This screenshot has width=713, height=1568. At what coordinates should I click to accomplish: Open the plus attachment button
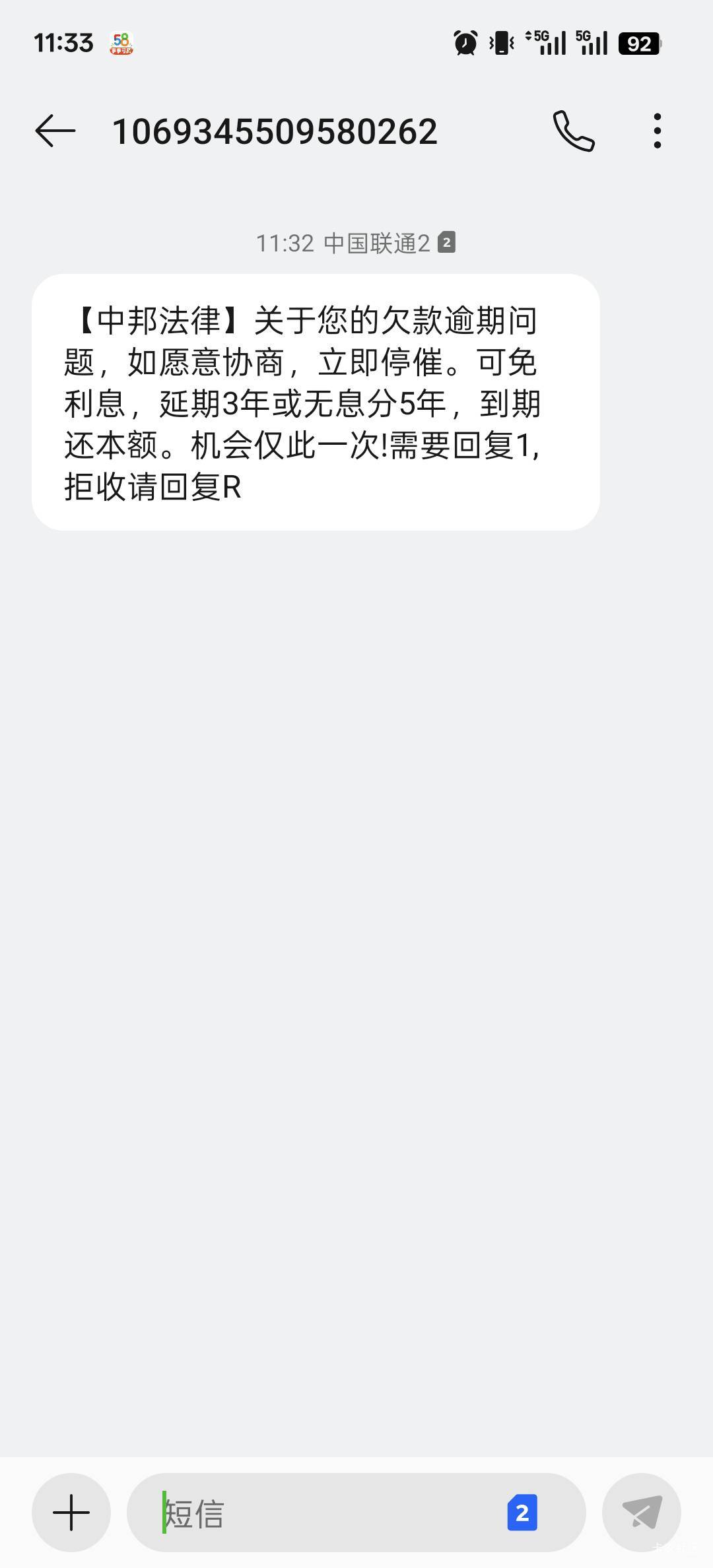pyautogui.click(x=71, y=1512)
